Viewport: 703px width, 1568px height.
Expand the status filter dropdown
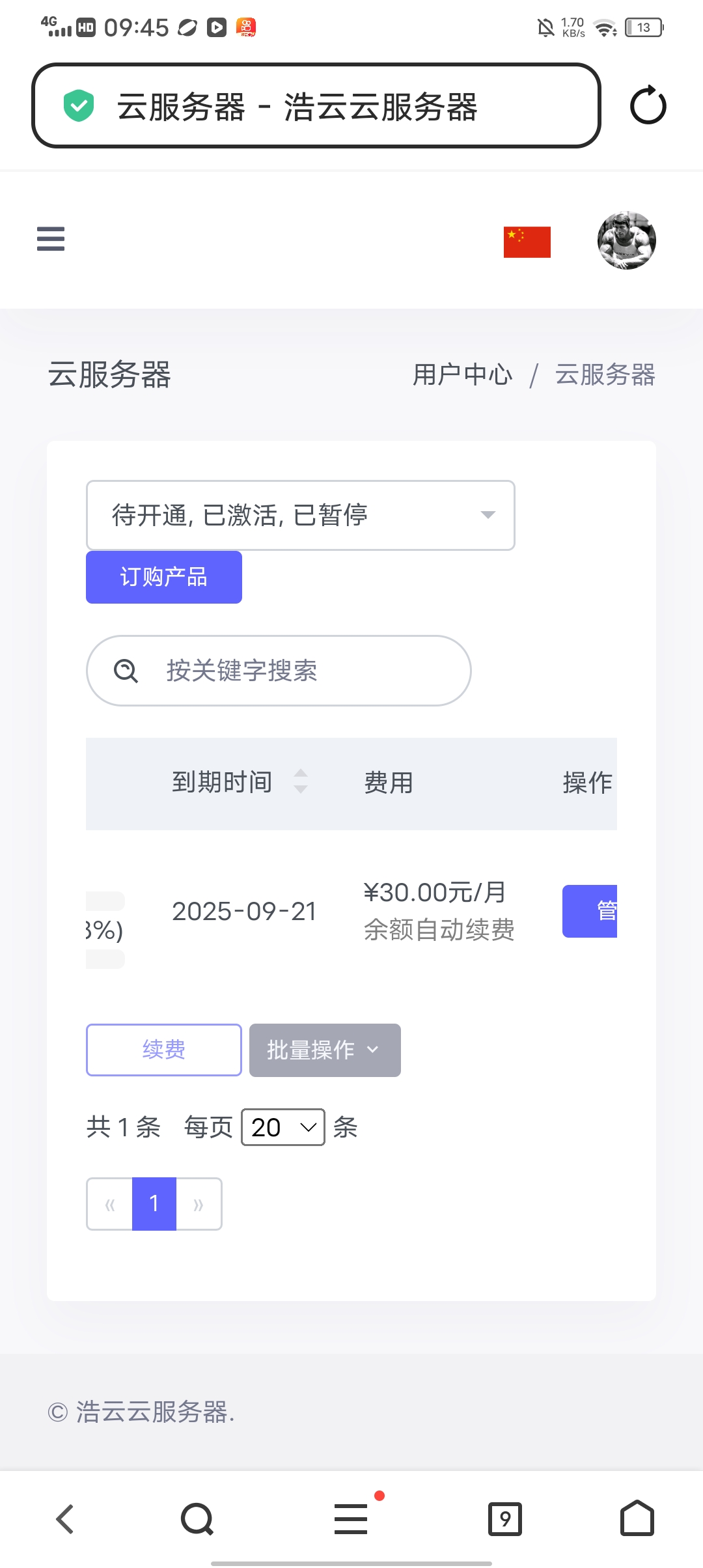pyautogui.click(x=300, y=515)
